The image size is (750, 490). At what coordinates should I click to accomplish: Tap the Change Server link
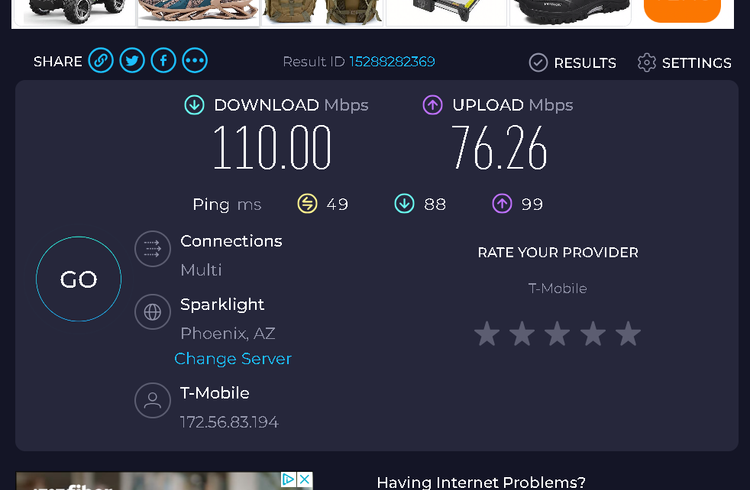tap(233, 358)
